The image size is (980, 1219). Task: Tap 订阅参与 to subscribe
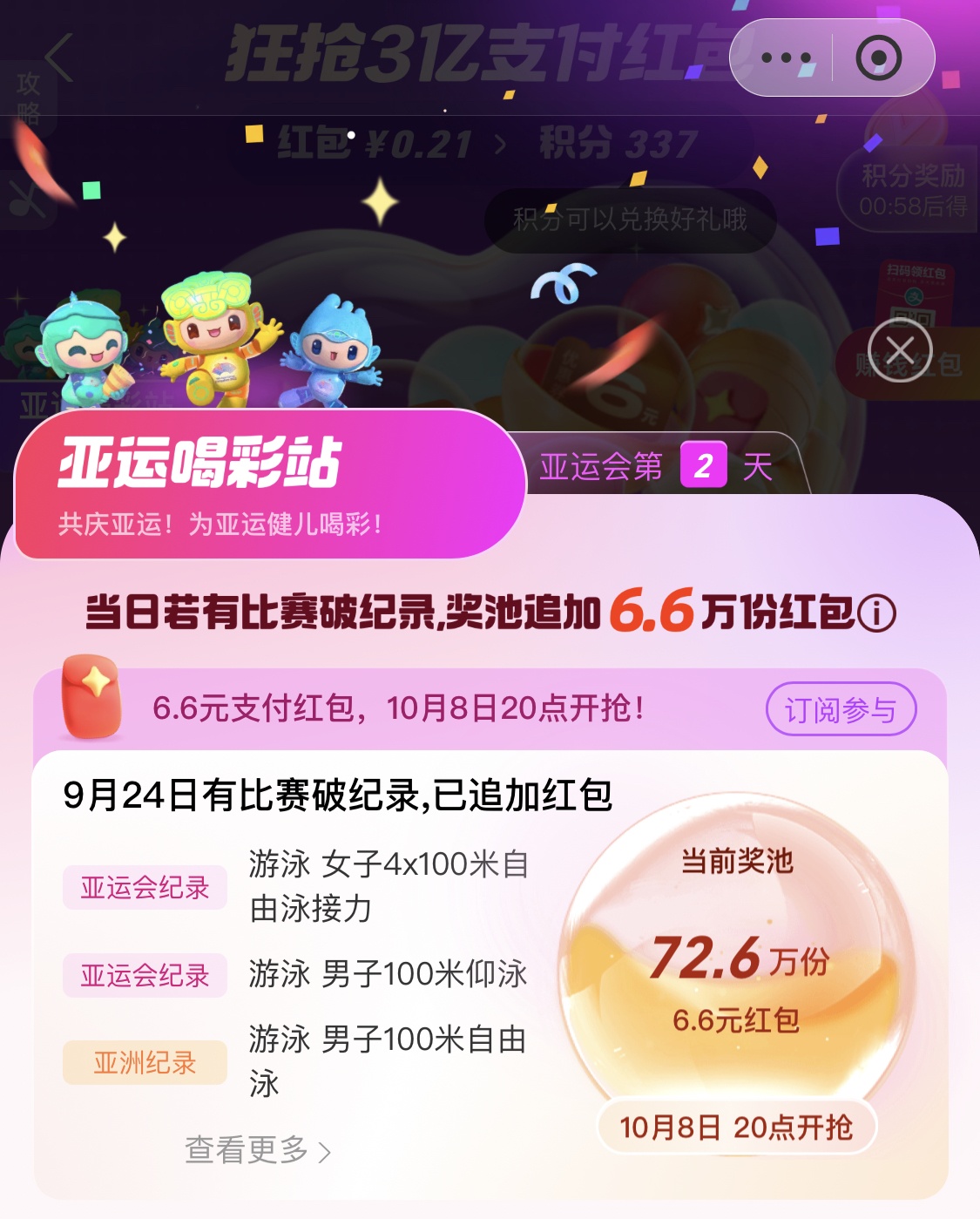coord(841,709)
